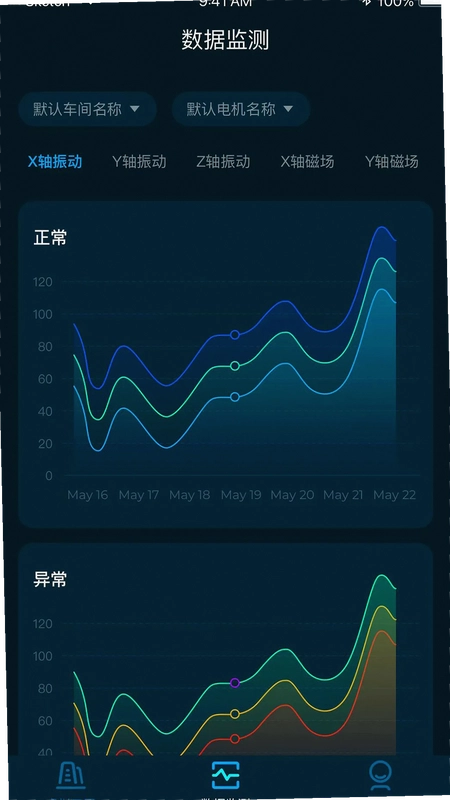Open the building icon tab in bottom bar
Viewport: 450px width, 800px height.
pos(71,775)
